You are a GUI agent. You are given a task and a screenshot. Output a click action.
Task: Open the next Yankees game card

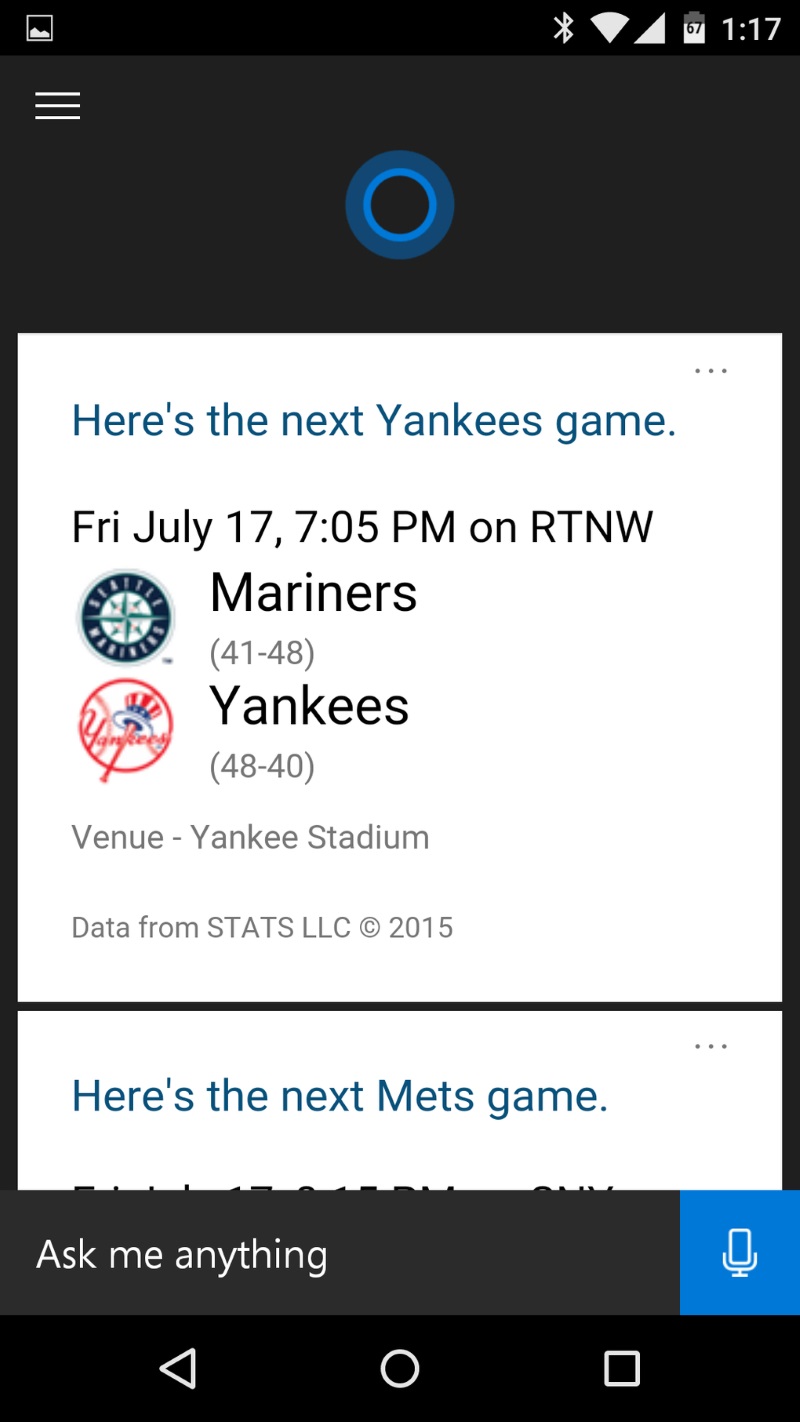[374, 421]
